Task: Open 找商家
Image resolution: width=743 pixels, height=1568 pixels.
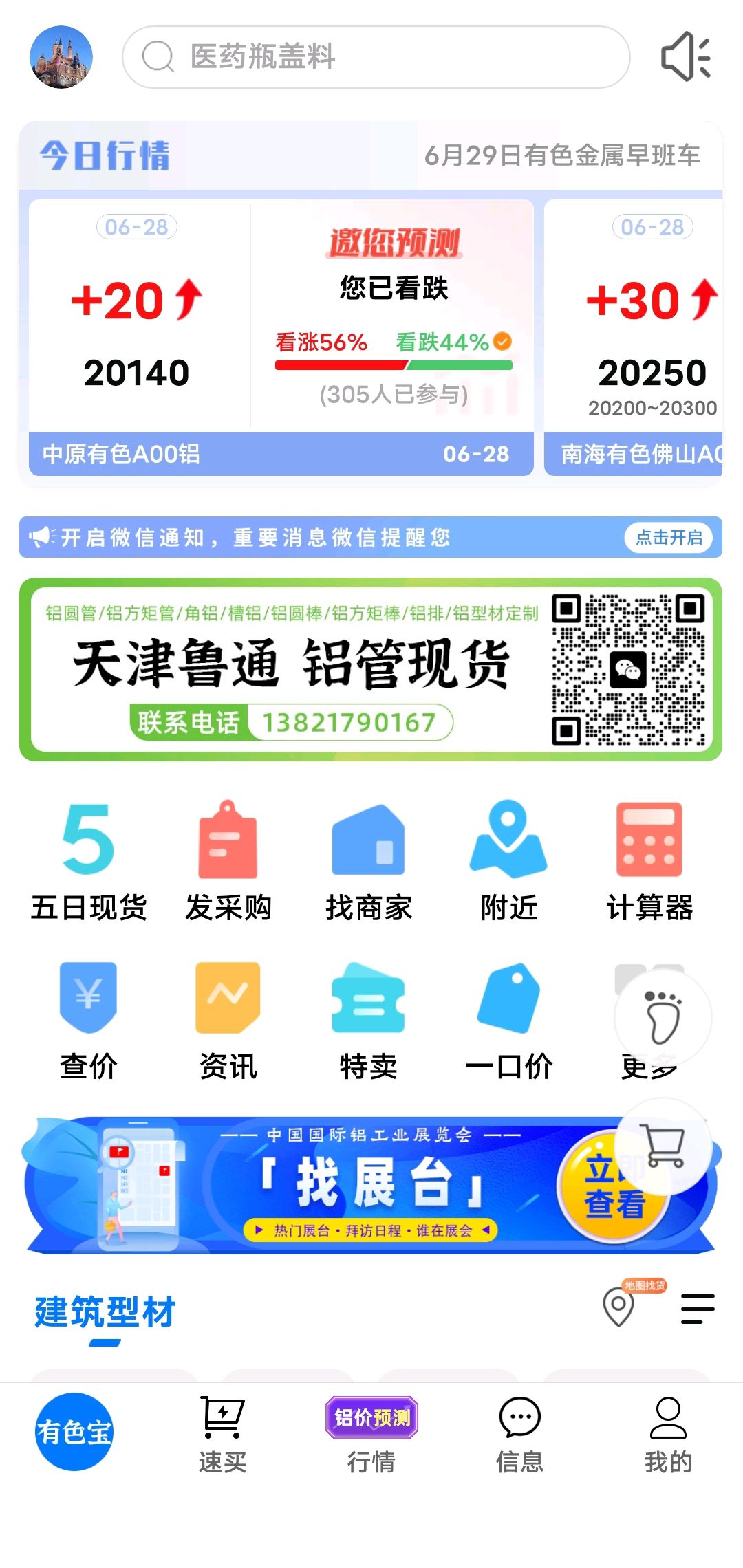Action: click(x=369, y=862)
